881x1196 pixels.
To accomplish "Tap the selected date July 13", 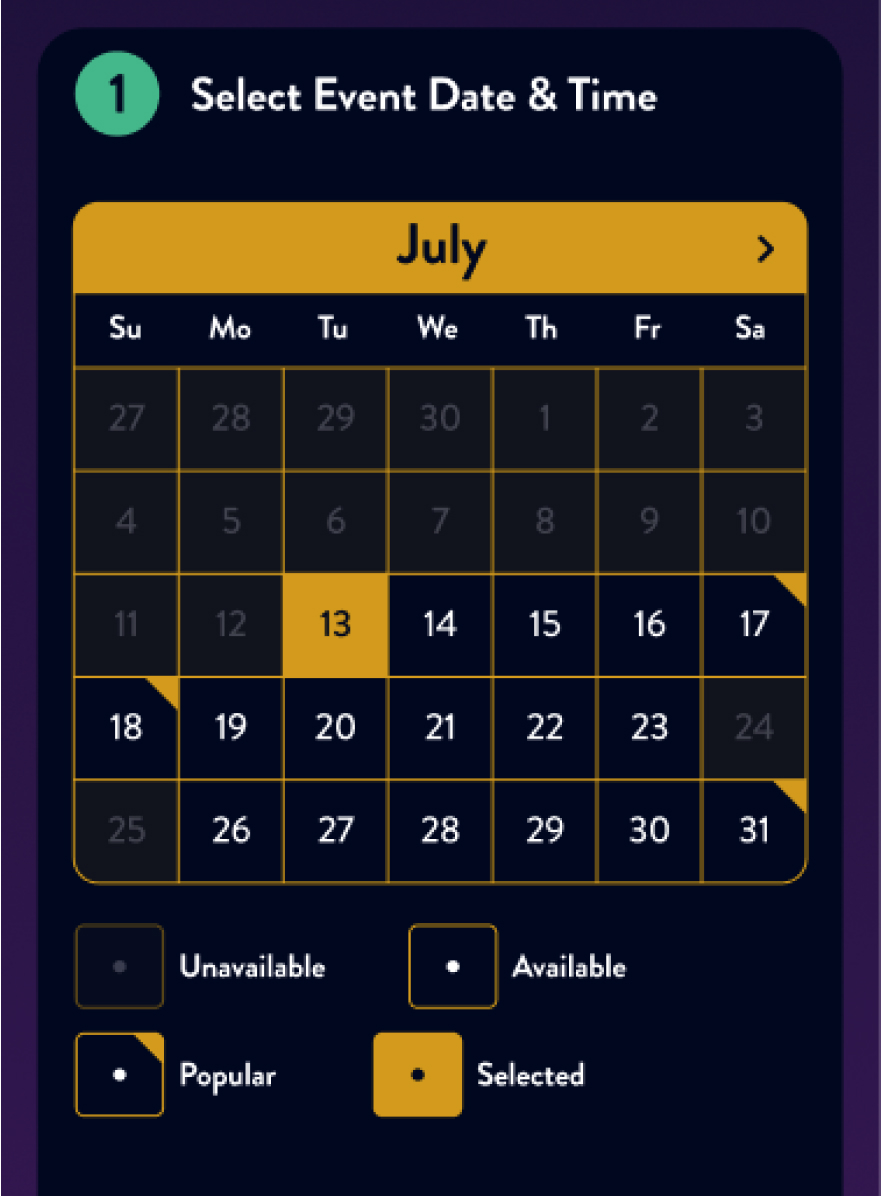I will point(335,625).
